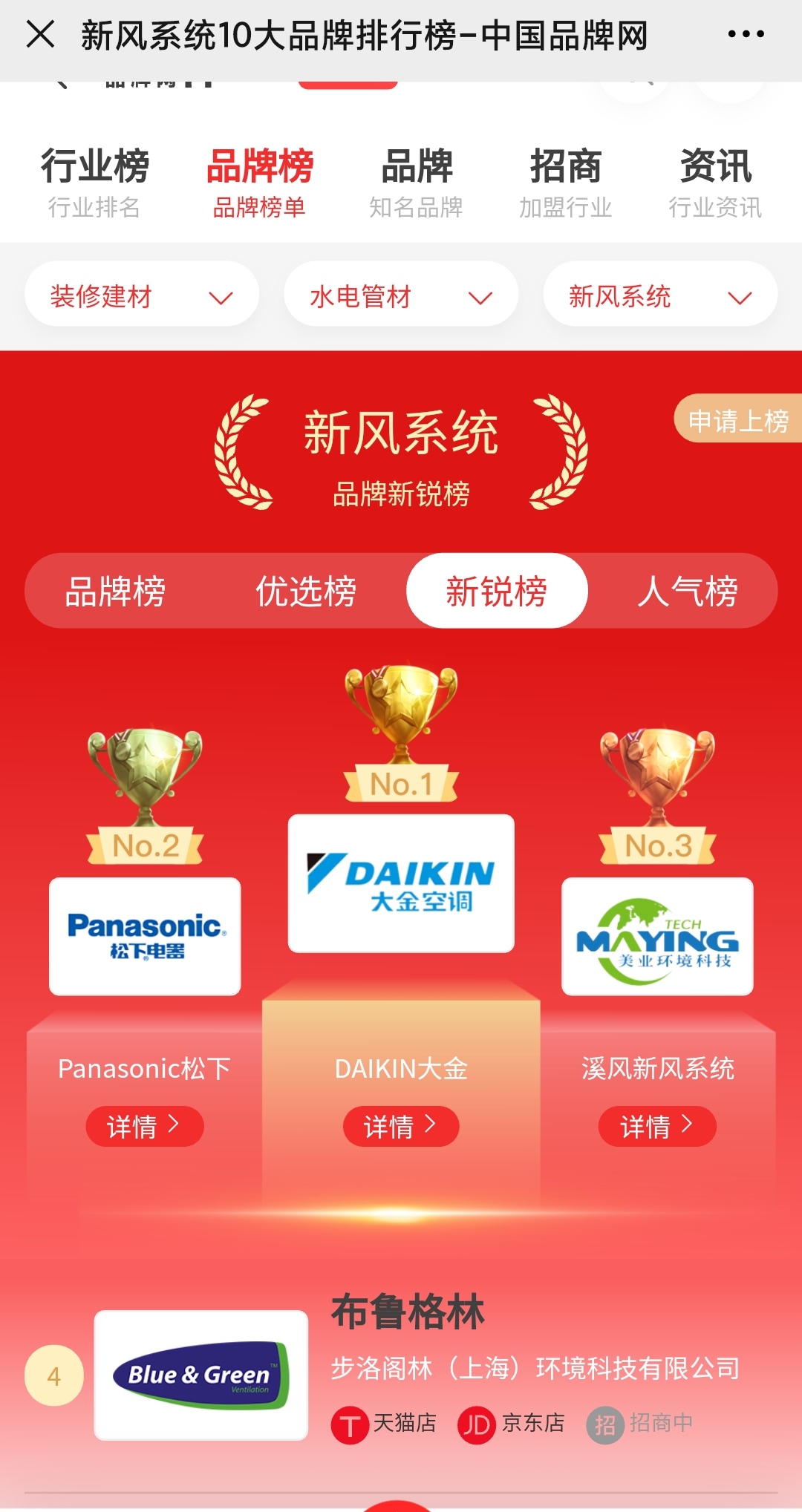The image size is (802, 1512).
Task: Open 布鲁格林 天猫店 link
Action: click(385, 1423)
